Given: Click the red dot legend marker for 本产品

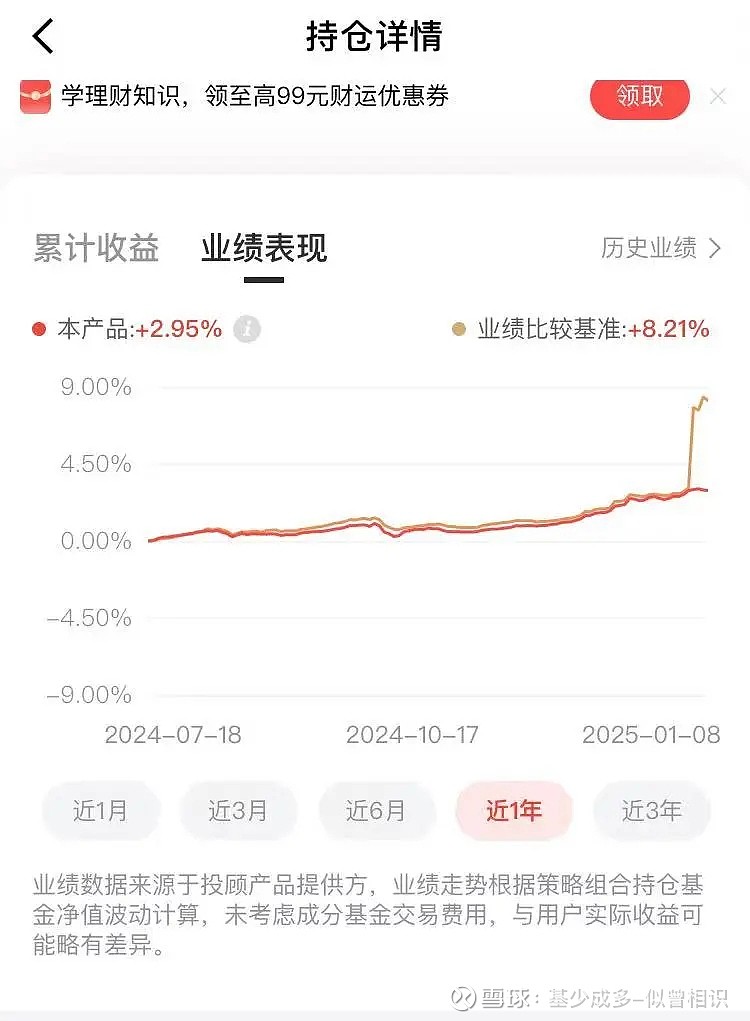Looking at the screenshot, I should 39,327.
